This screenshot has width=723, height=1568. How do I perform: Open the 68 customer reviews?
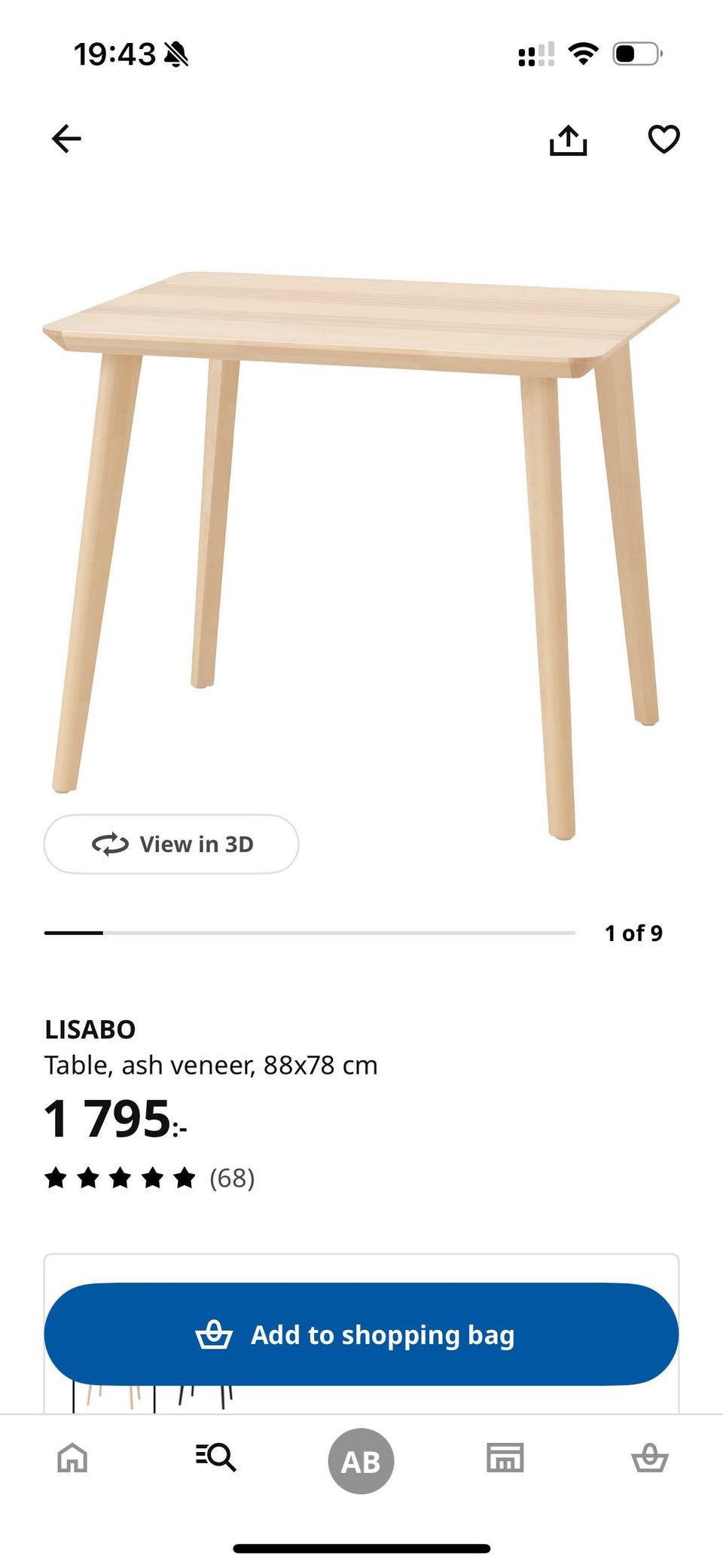point(151,1178)
